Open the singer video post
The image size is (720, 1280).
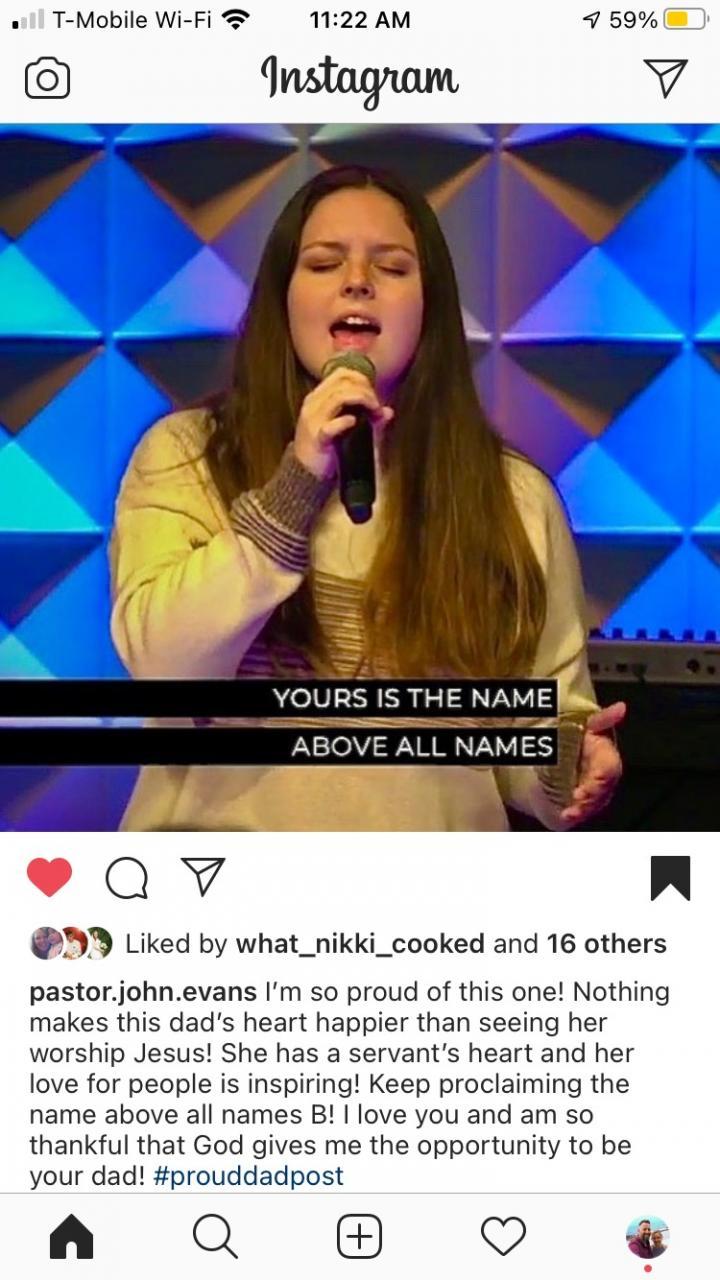(360, 477)
